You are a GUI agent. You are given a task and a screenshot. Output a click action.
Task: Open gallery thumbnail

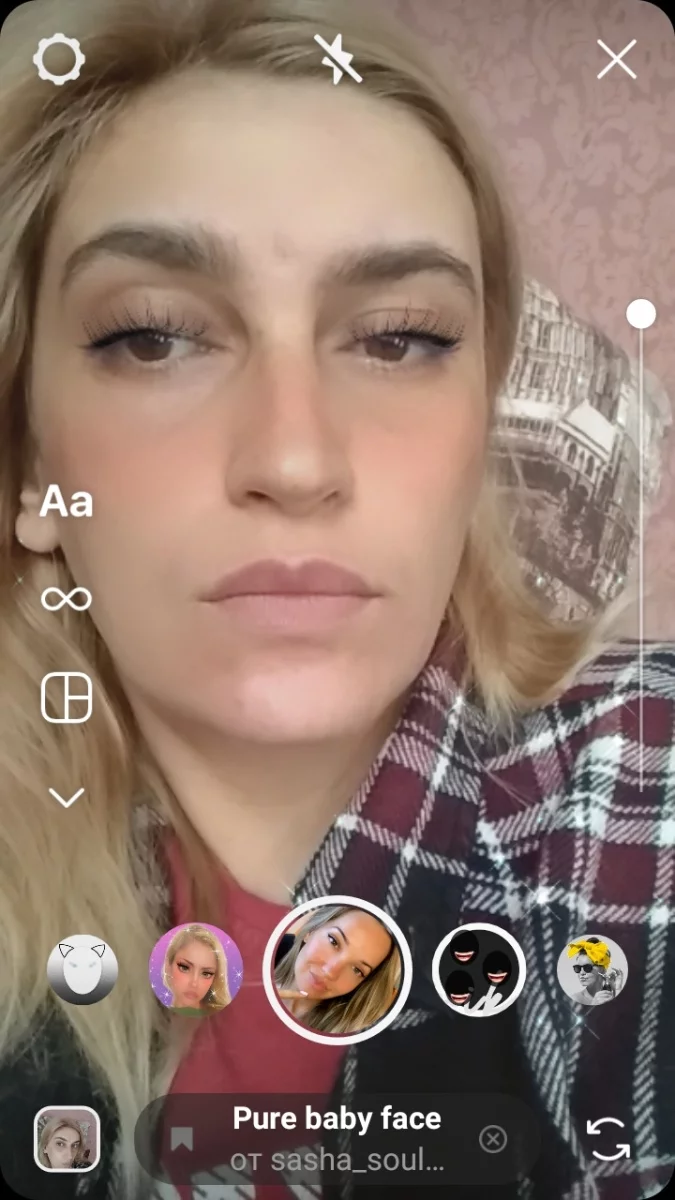click(66, 1139)
